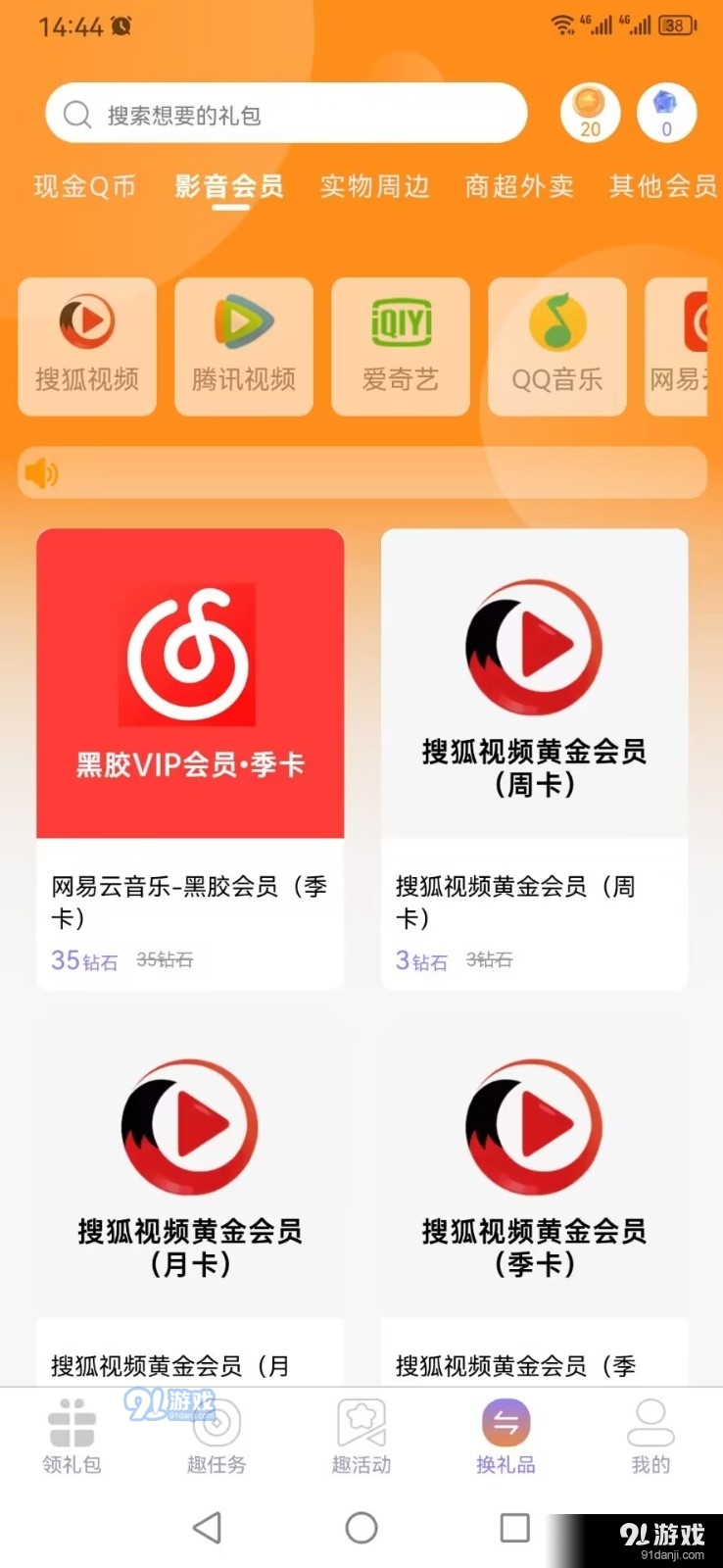Viewport: 723px width, 1568px height.
Task: Switch to the 实物周边 tab
Action: pyautogui.click(x=373, y=186)
